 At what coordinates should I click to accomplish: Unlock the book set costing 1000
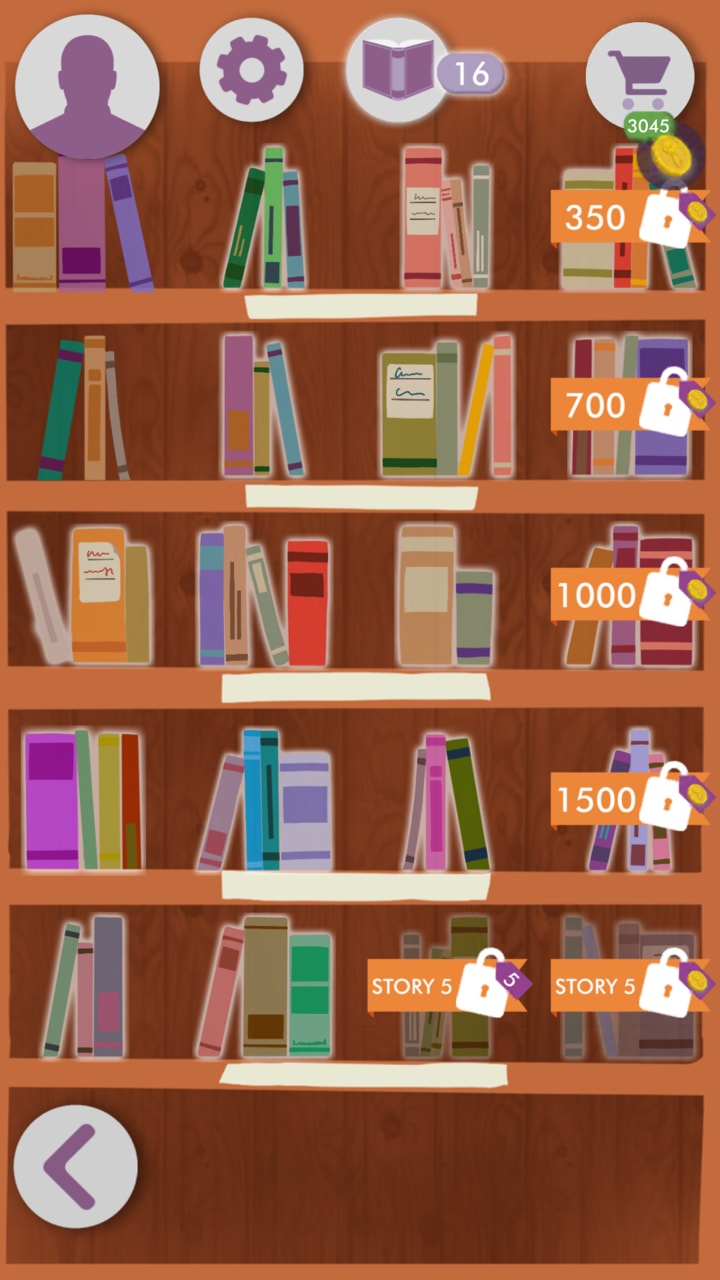[x=630, y=596]
